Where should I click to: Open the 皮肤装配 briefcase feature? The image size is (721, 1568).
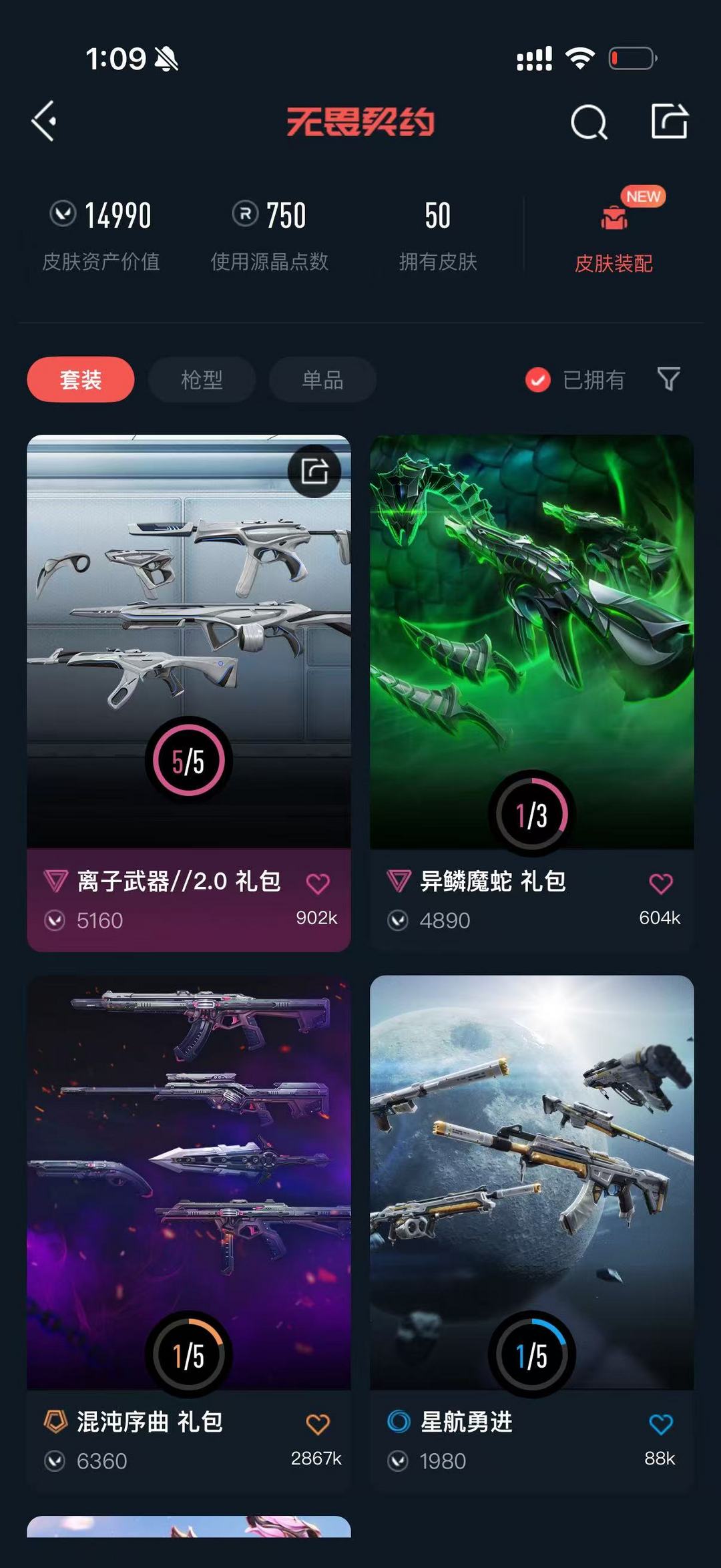[614, 220]
